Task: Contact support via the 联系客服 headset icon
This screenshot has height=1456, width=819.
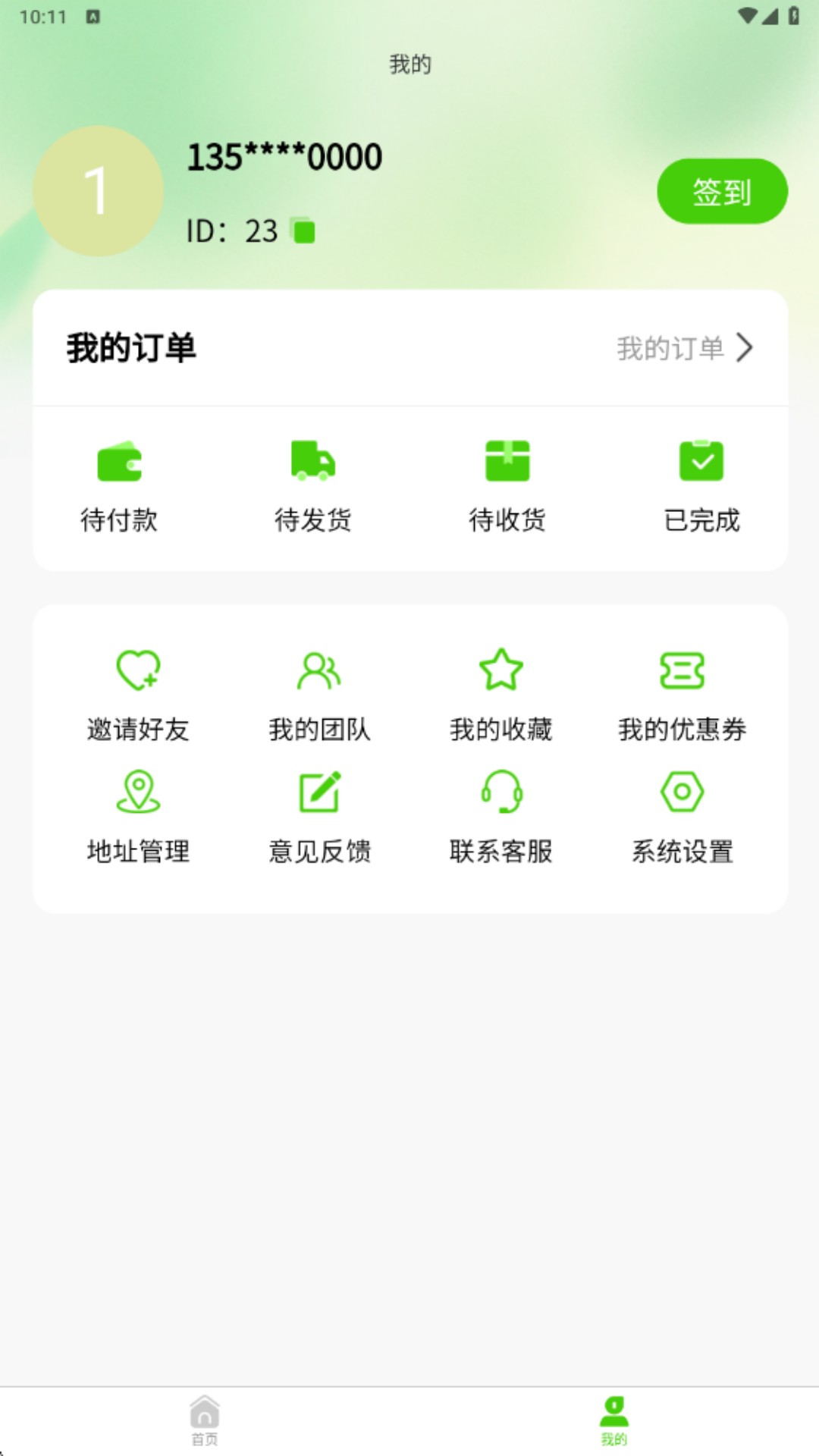Action: (x=502, y=790)
